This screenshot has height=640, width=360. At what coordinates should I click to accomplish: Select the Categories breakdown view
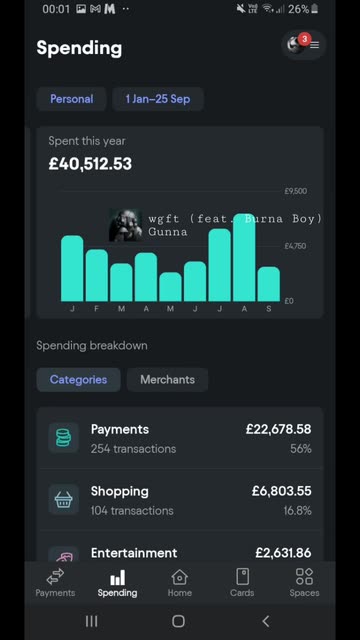coord(78,380)
